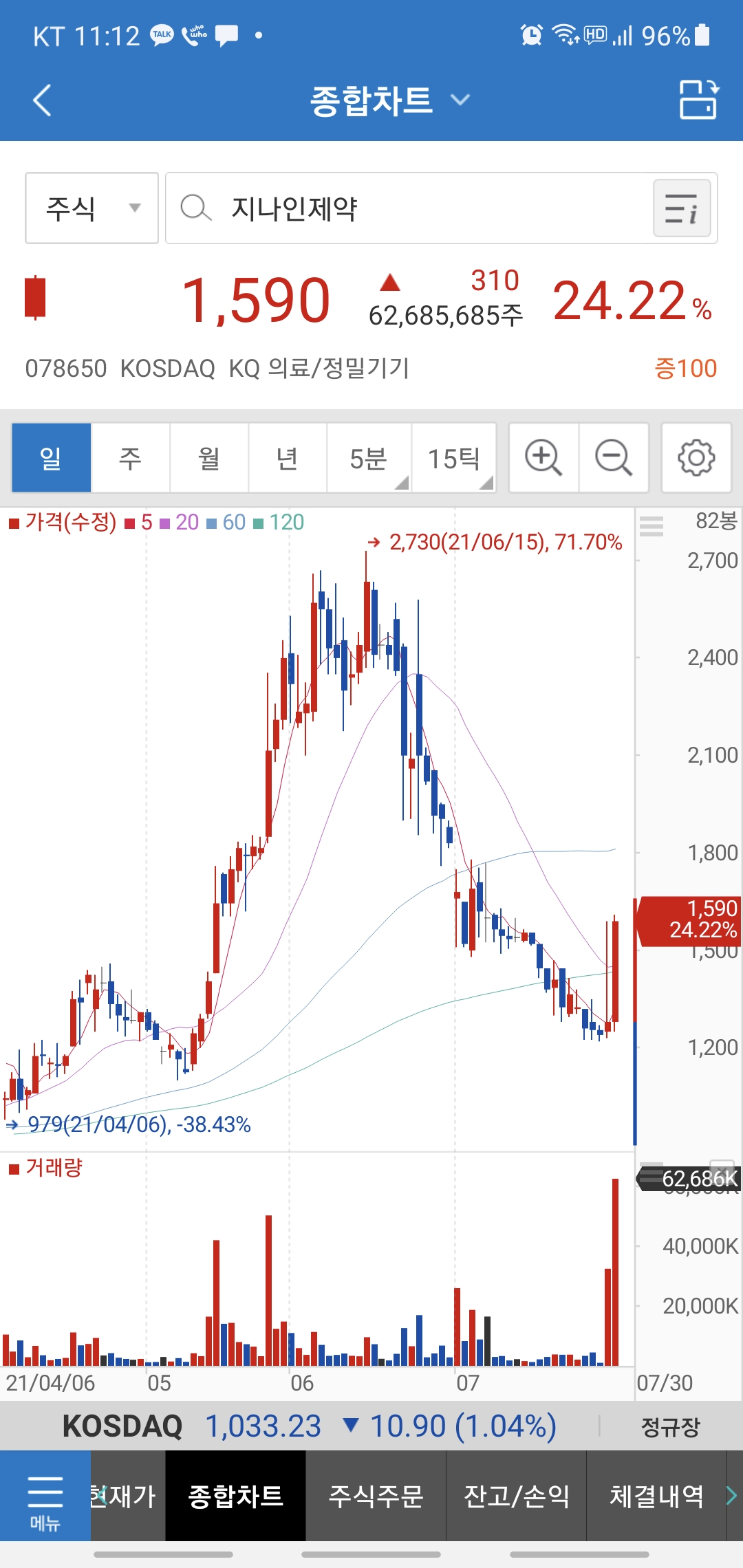Zoom out the chart
The image size is (743, 1568).
[x=614, y=458]
